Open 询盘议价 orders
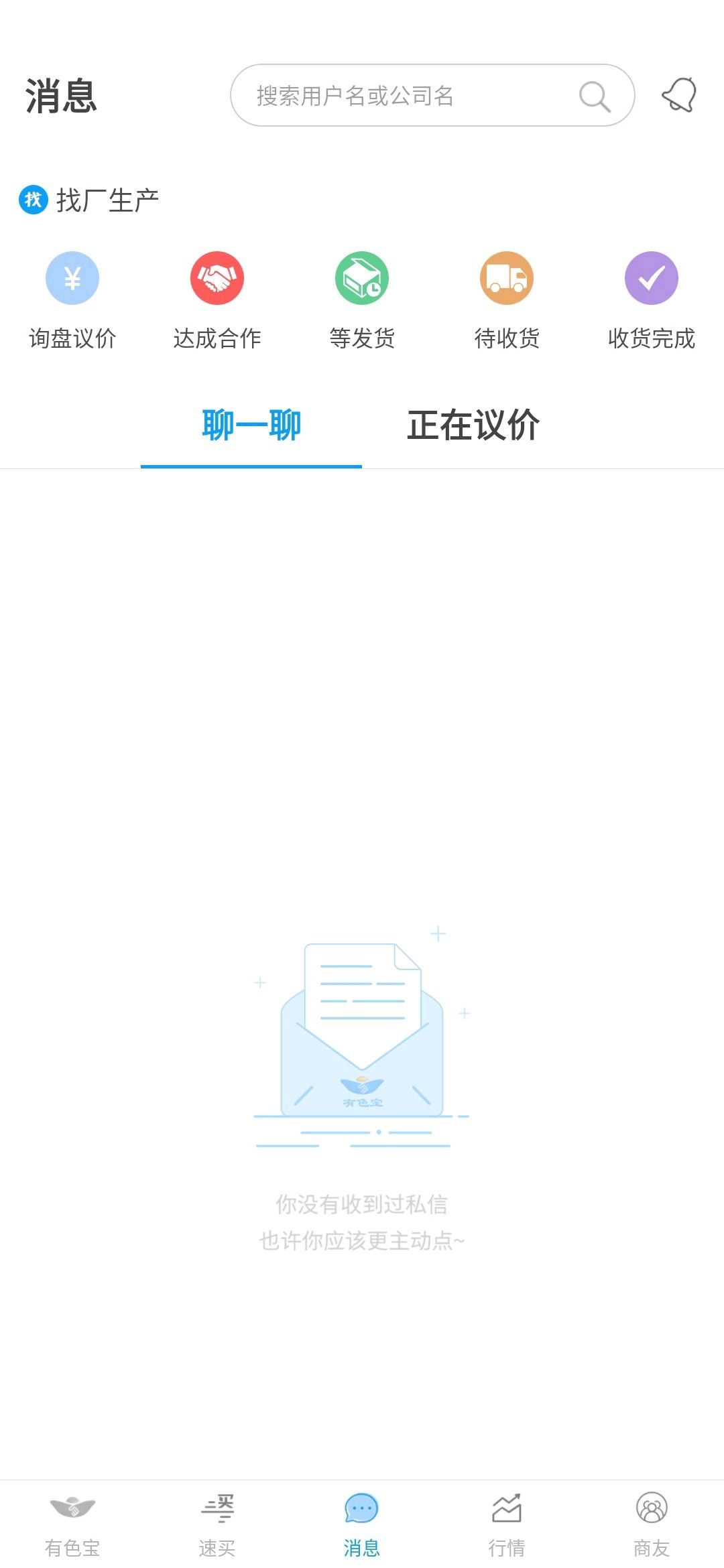Viewport: 724px width, 1568px height. coord(72,300)
